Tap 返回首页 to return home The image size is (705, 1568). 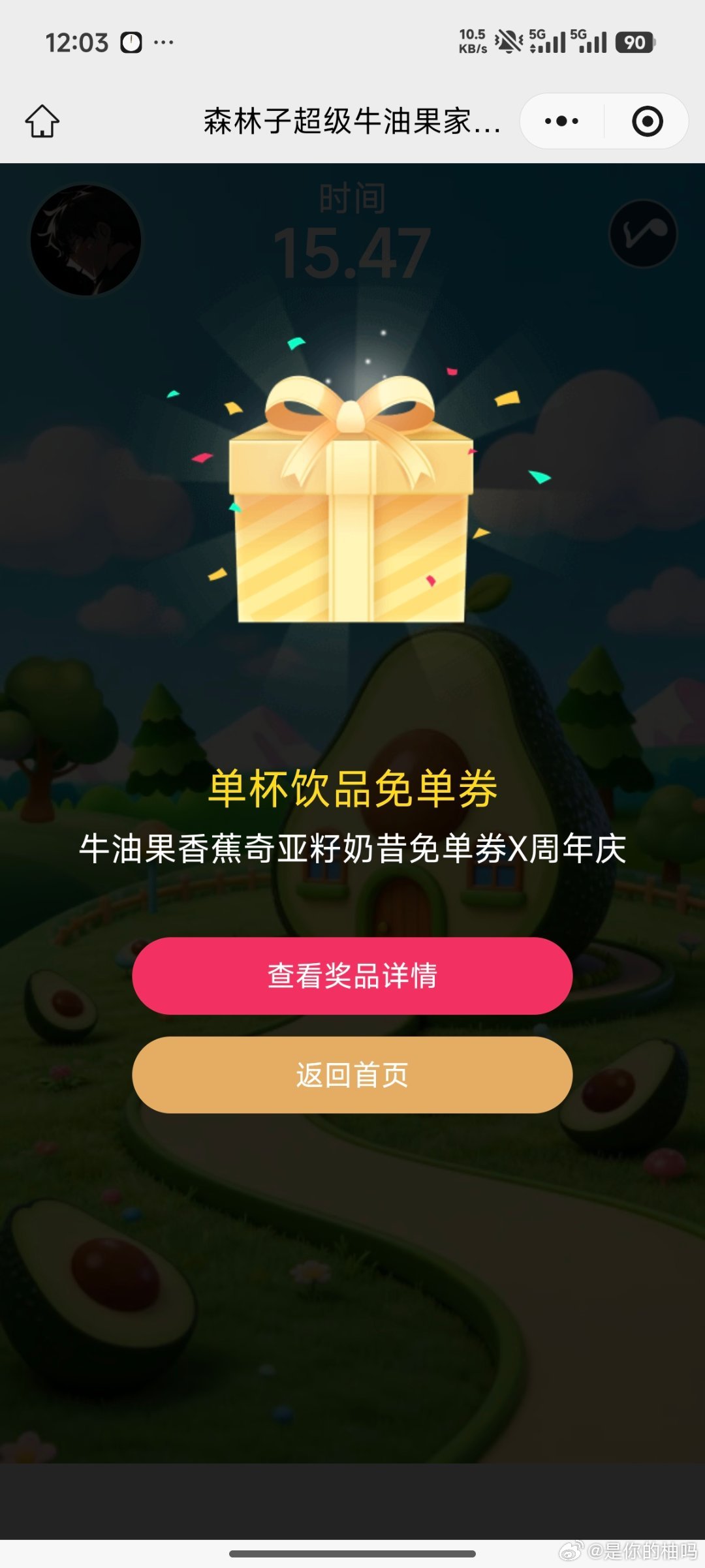pos(352,1075)
